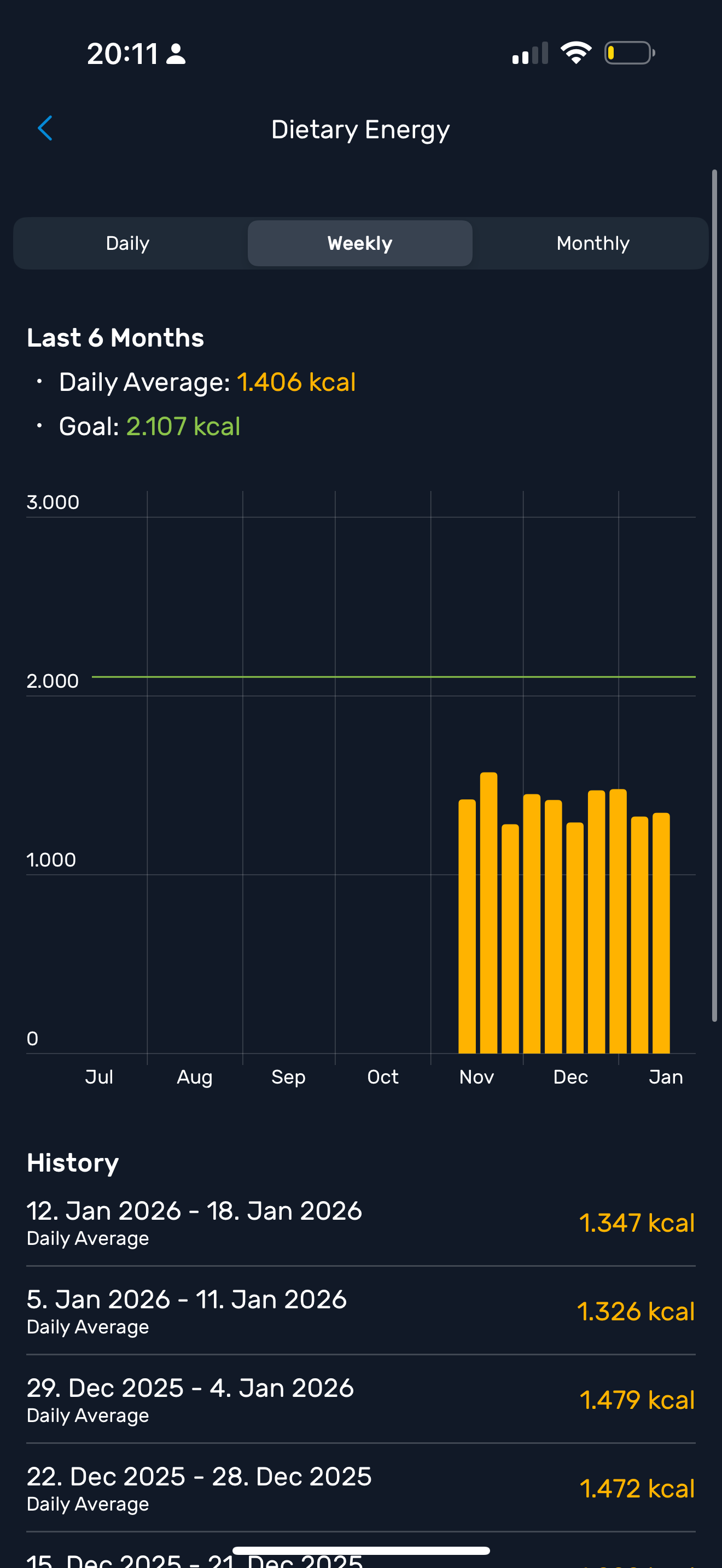Switch to the Daily view
This screenshot has height=1568, width=722.
pos(128,243)
